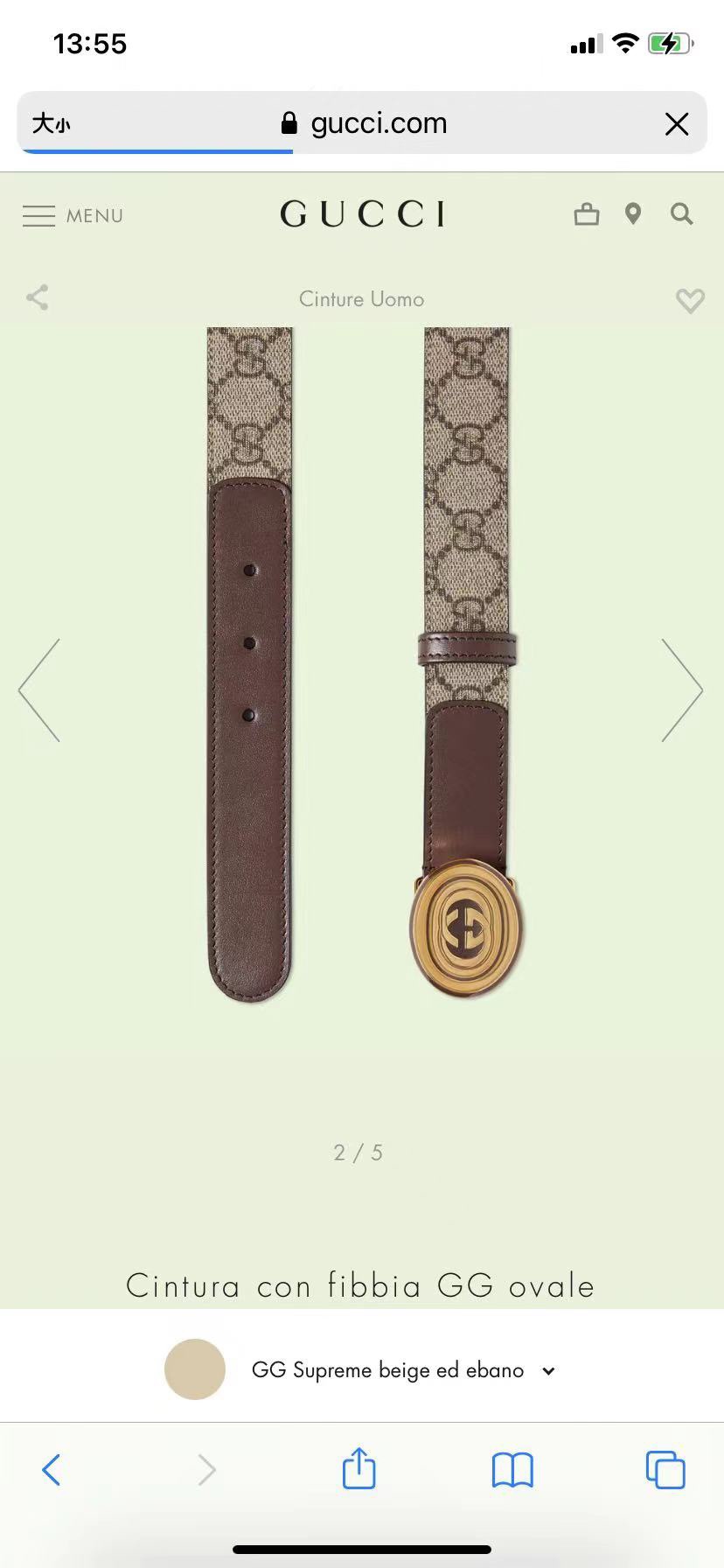Show next product image
The width and height of the screenshot is (724, 1568).
pyautogui.click(x=682, y=690)
